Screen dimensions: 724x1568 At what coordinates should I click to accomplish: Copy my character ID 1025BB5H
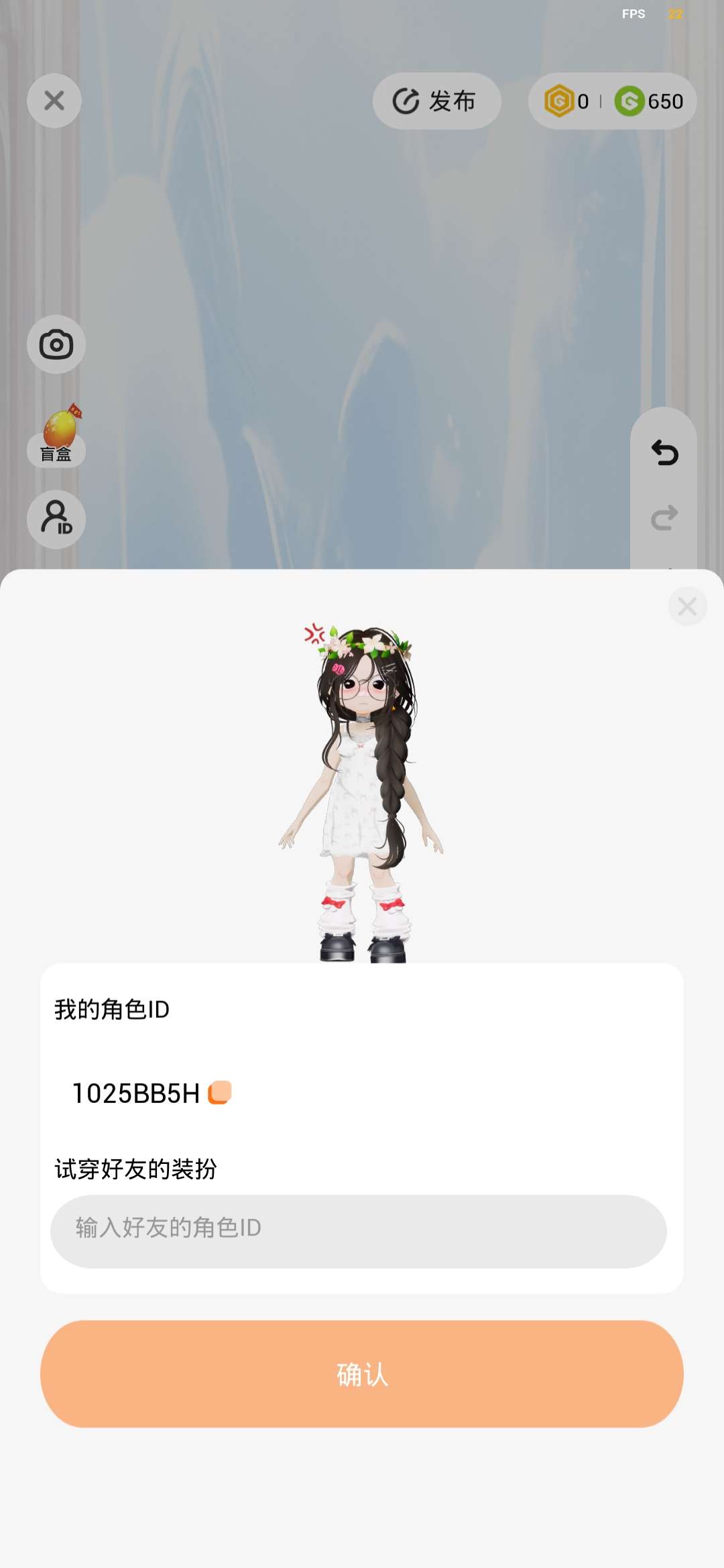(x=220, y=1092)
